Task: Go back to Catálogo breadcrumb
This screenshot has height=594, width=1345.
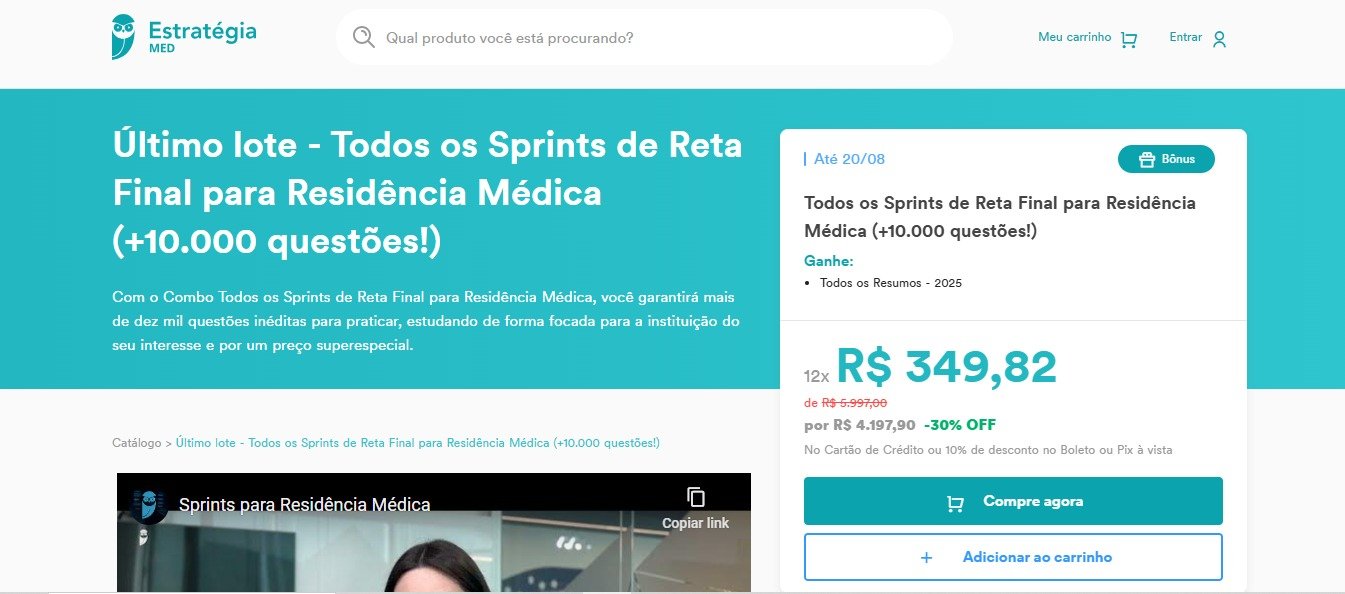Action: [x=136, y=443]
